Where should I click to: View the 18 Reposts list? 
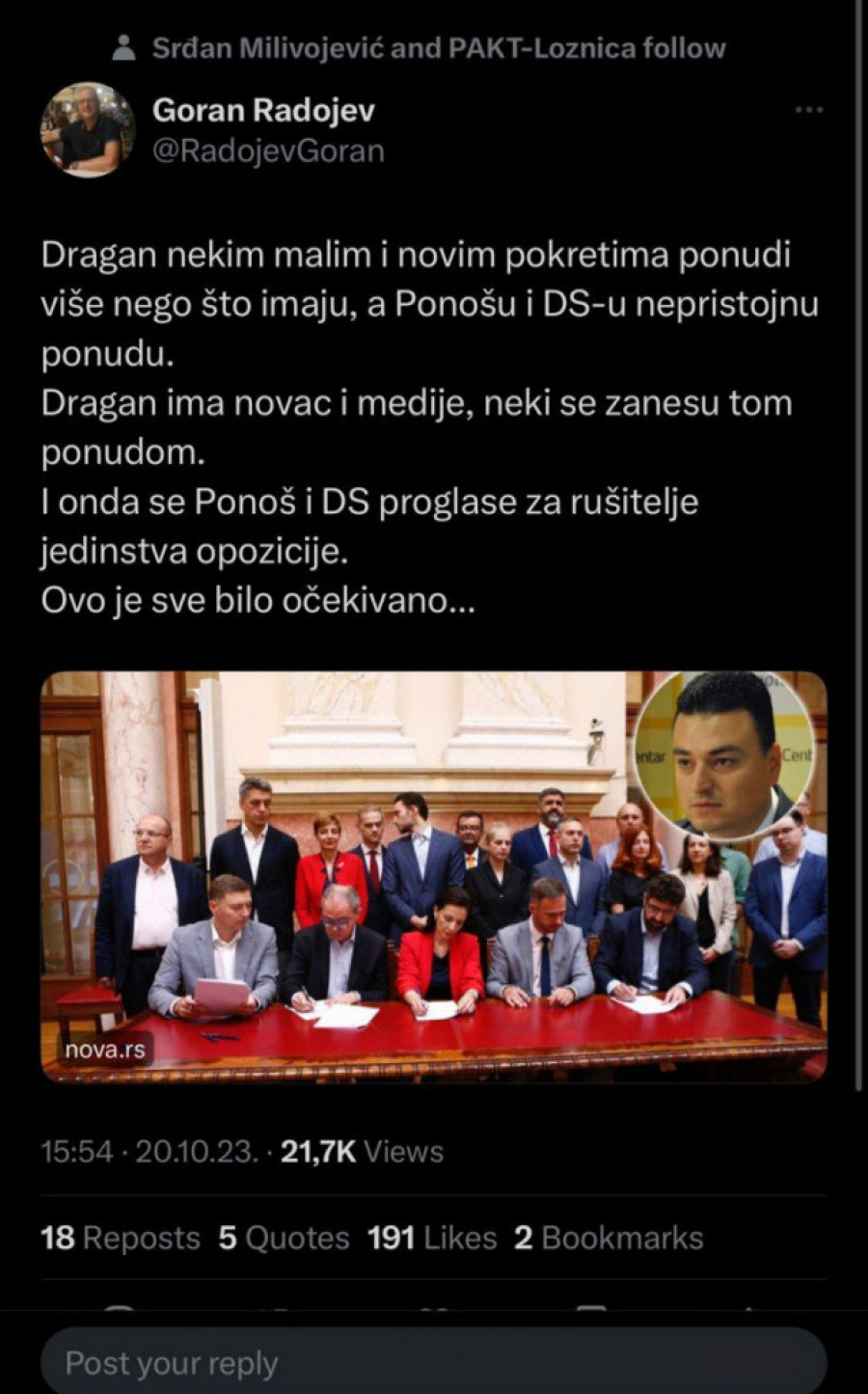tap(120, 1238)
